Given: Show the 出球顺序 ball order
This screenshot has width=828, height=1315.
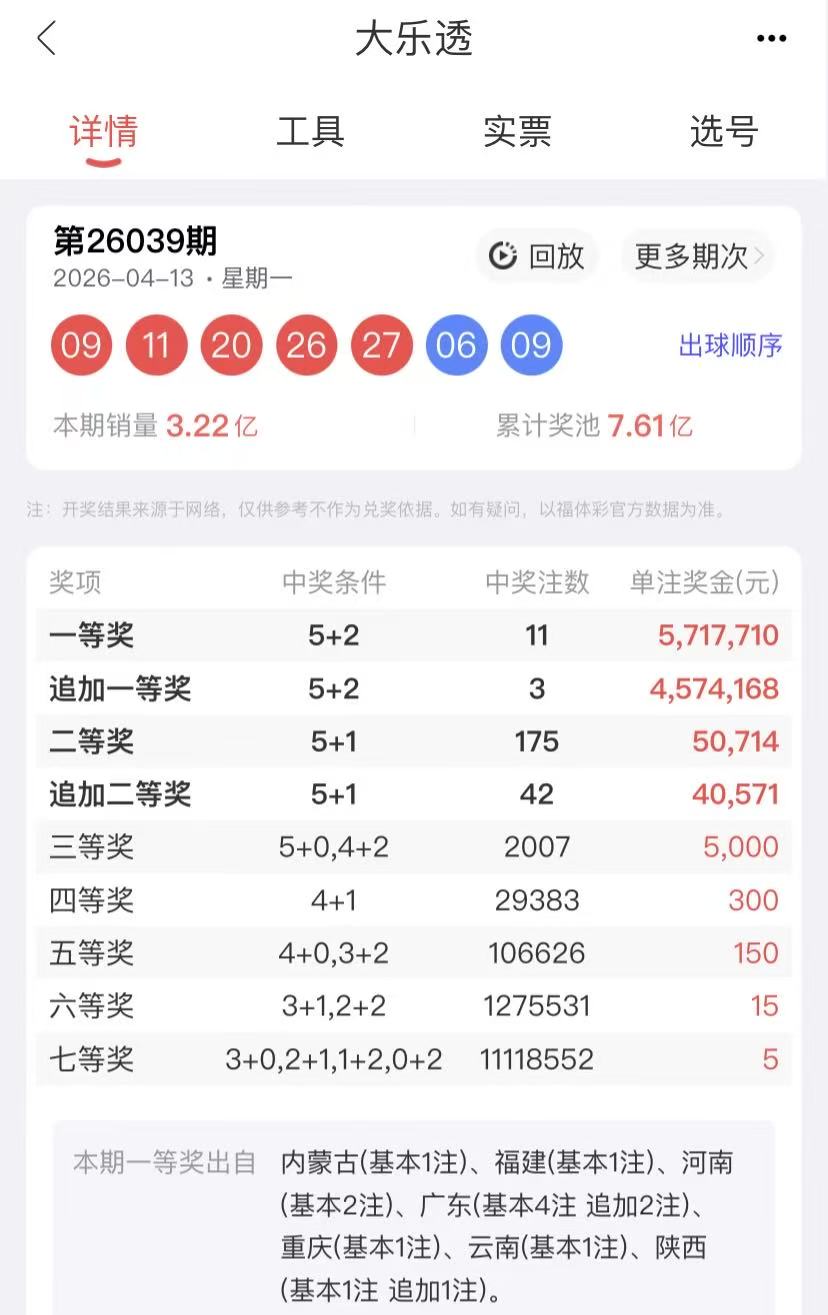Looking at the screenshot, I should tap(730, 346).
